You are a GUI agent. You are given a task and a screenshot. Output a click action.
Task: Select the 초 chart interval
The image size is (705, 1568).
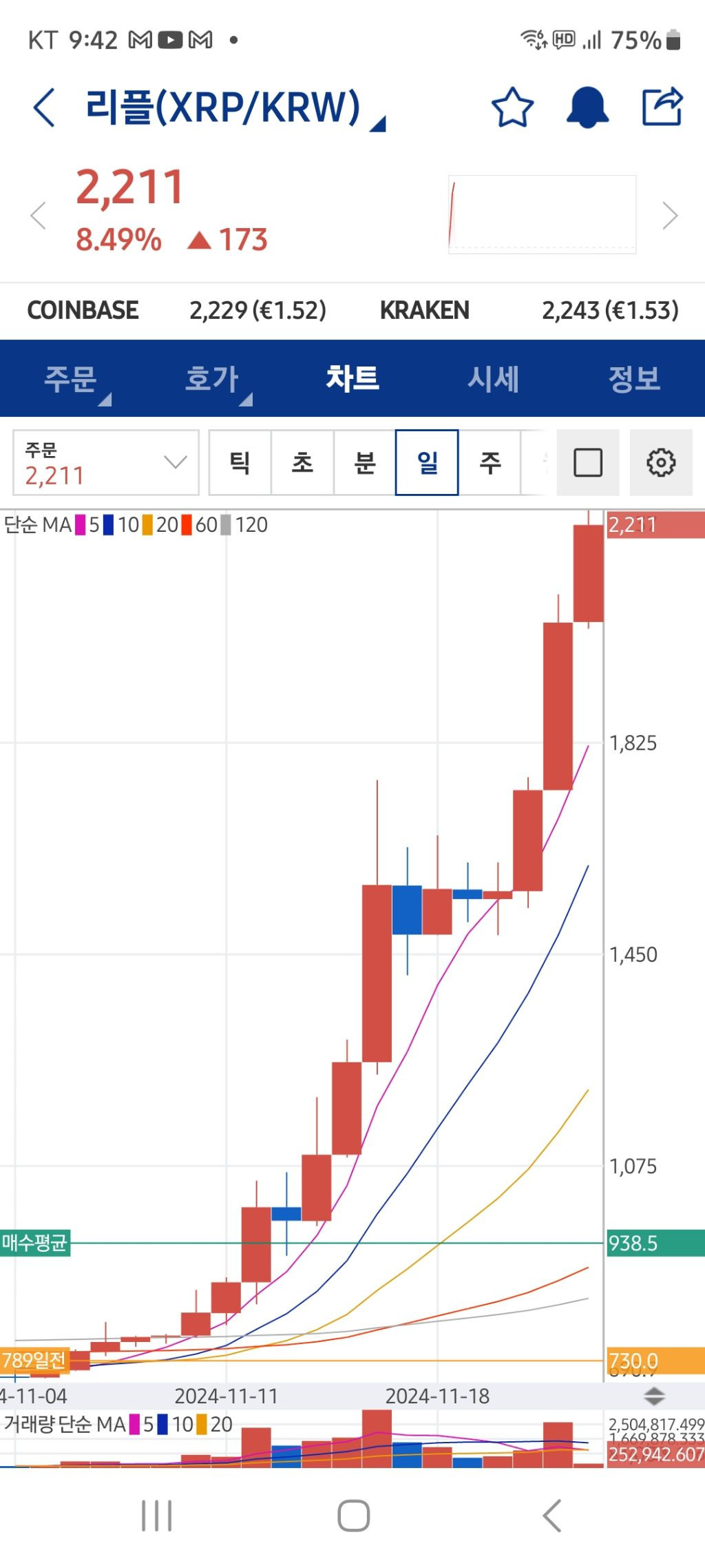[x=303, y=463]
